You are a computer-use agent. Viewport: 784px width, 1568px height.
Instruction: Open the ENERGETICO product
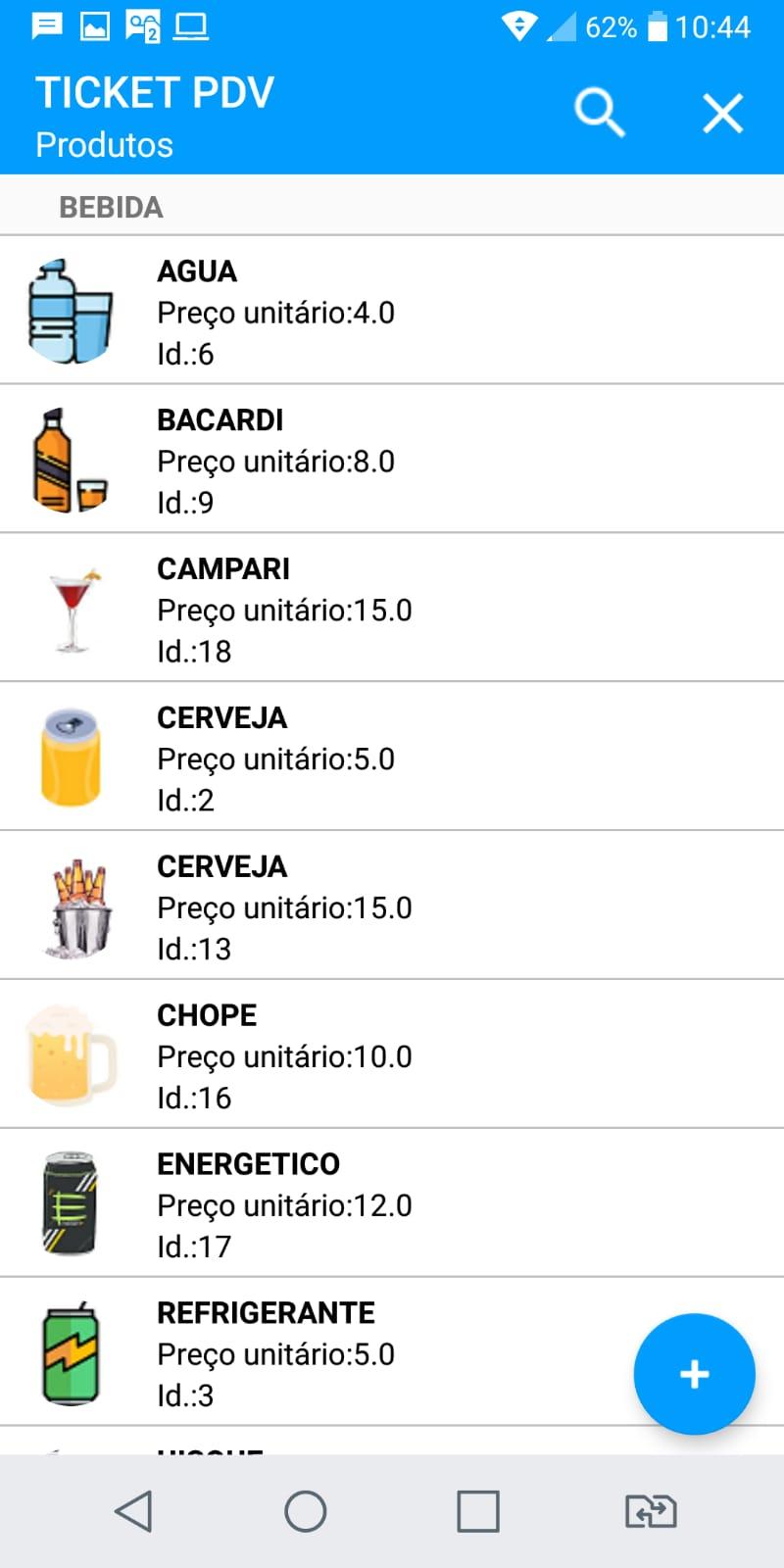(392, 1203)
